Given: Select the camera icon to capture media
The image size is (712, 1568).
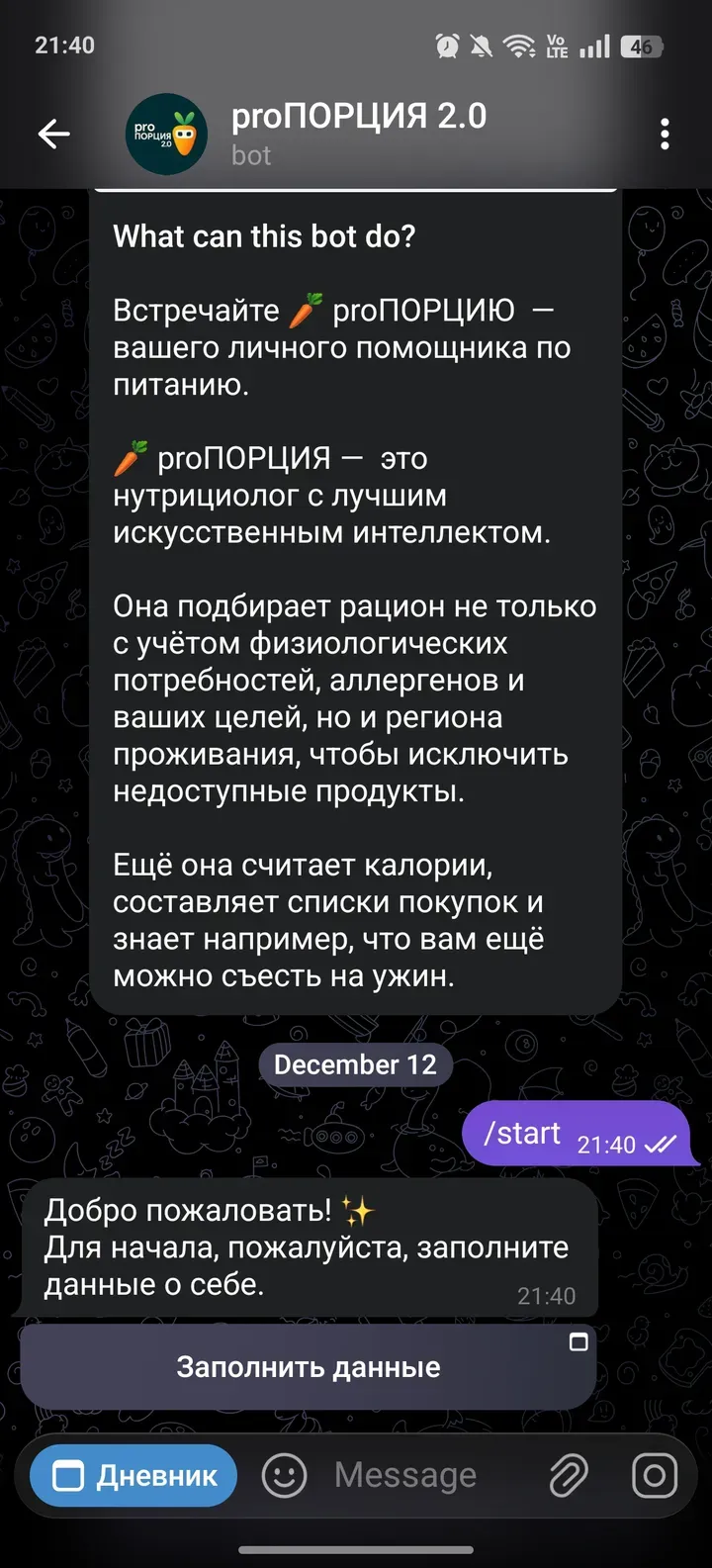Looking at the screenshot, I should [x=656, y=1474].
